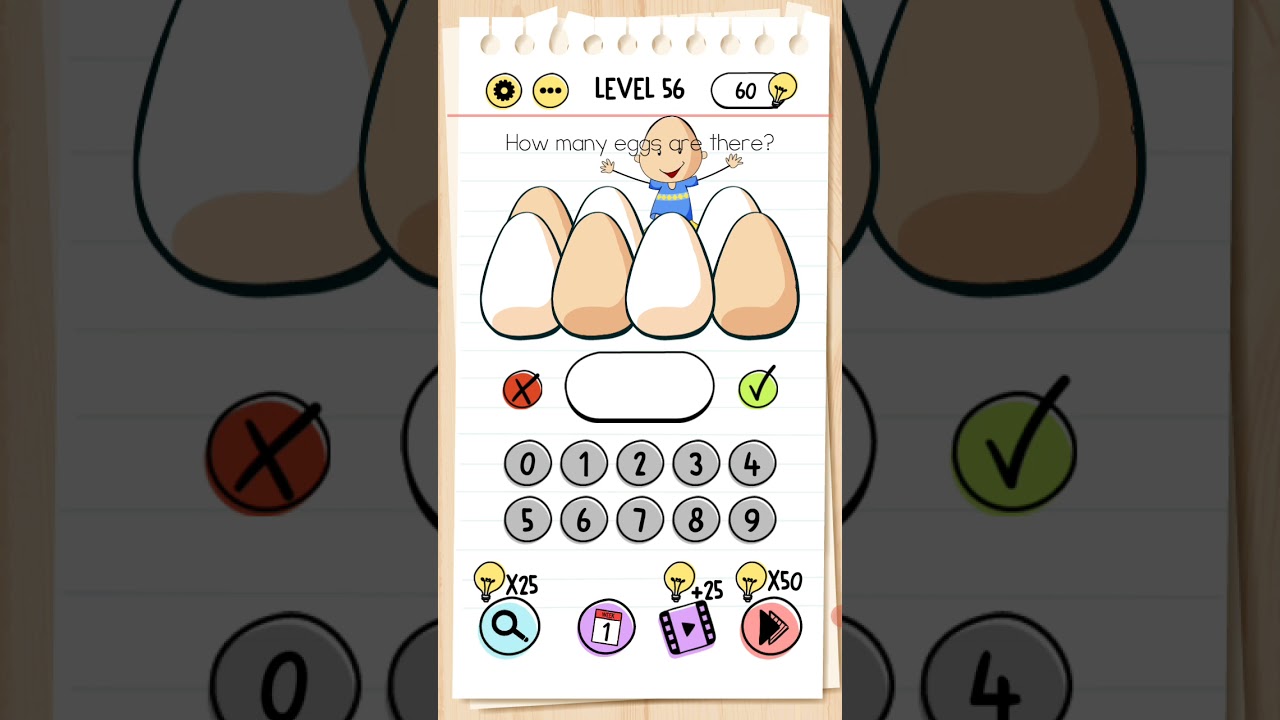Tap the hint bulb counter showing 60

[754, 90]
